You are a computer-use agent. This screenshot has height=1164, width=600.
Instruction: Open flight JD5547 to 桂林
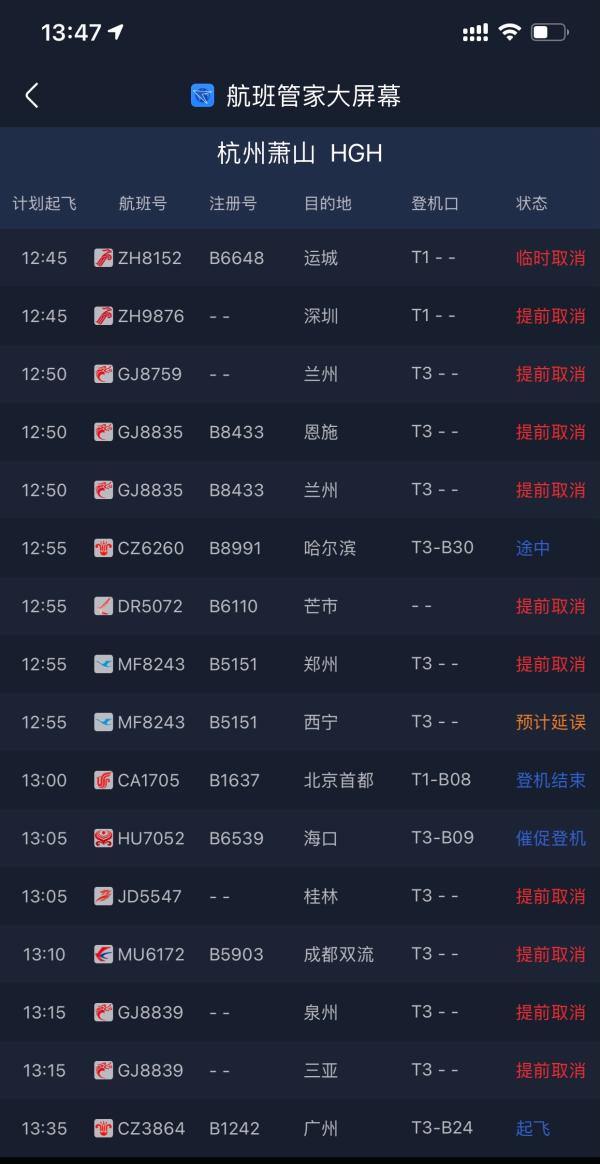click(300, 896)
